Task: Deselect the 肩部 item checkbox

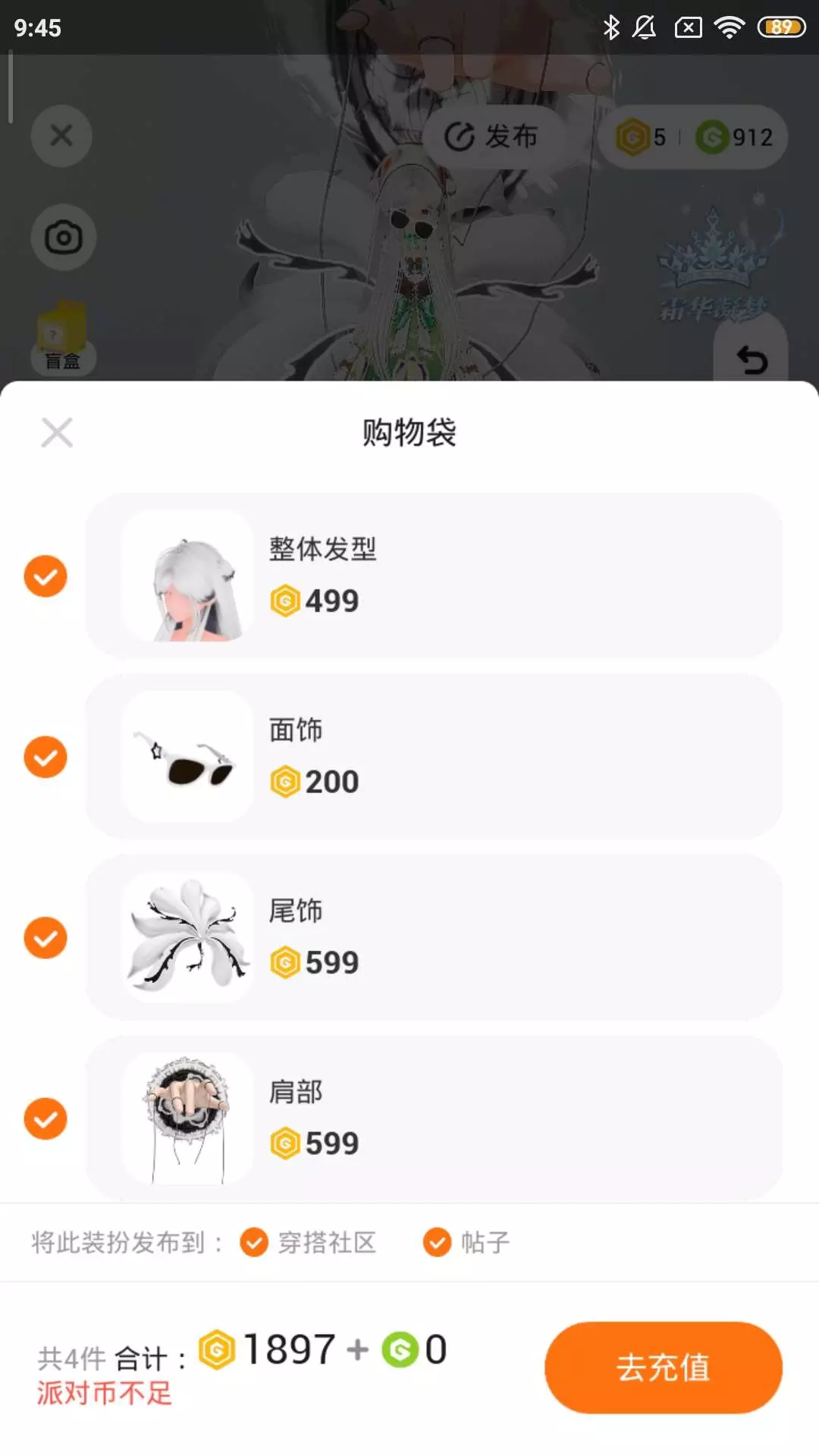Action: (x=45, y=1119)
